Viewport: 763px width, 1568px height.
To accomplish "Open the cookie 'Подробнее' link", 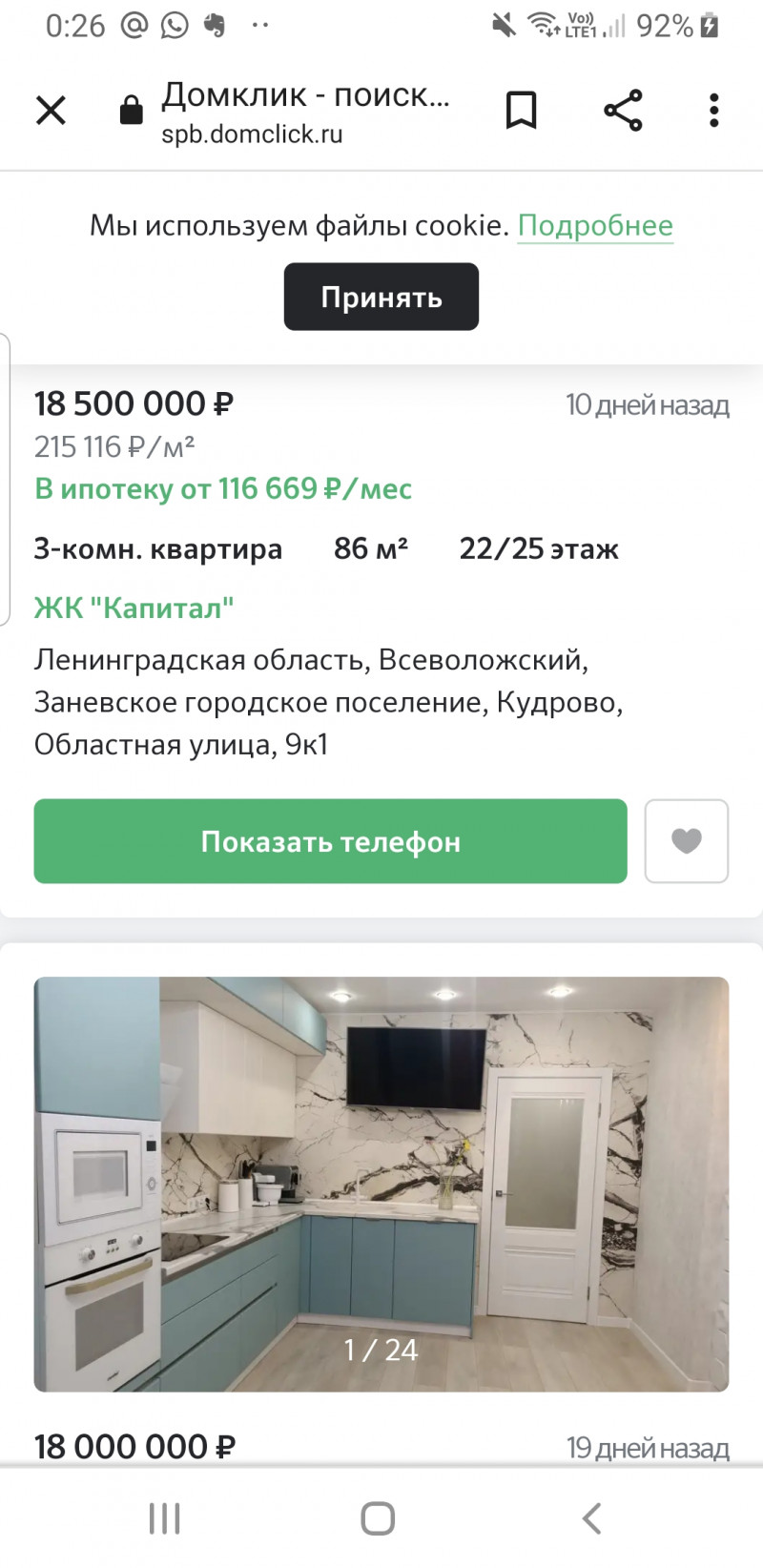I will click(595, 226).
